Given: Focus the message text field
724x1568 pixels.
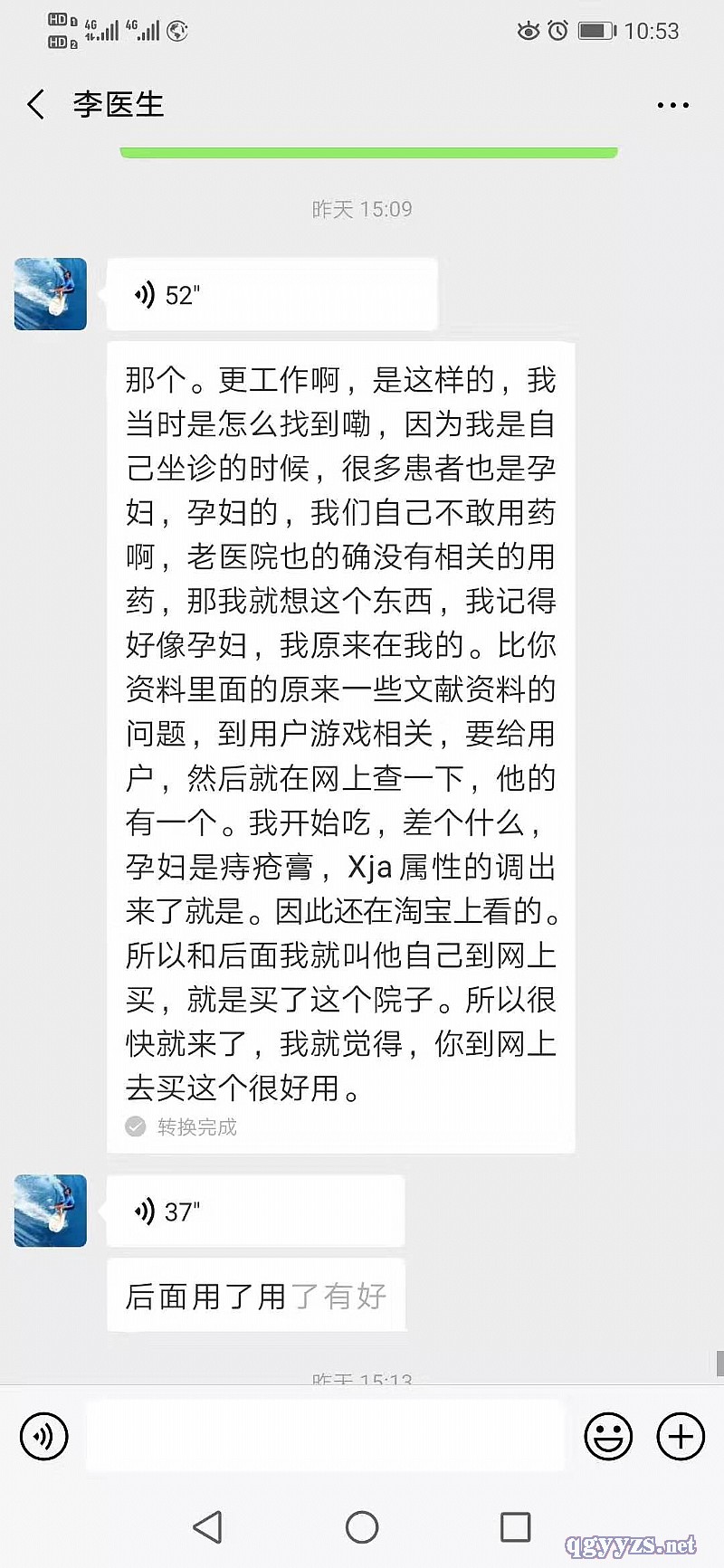Looking at the screenshot, I should pos(326,1436).
